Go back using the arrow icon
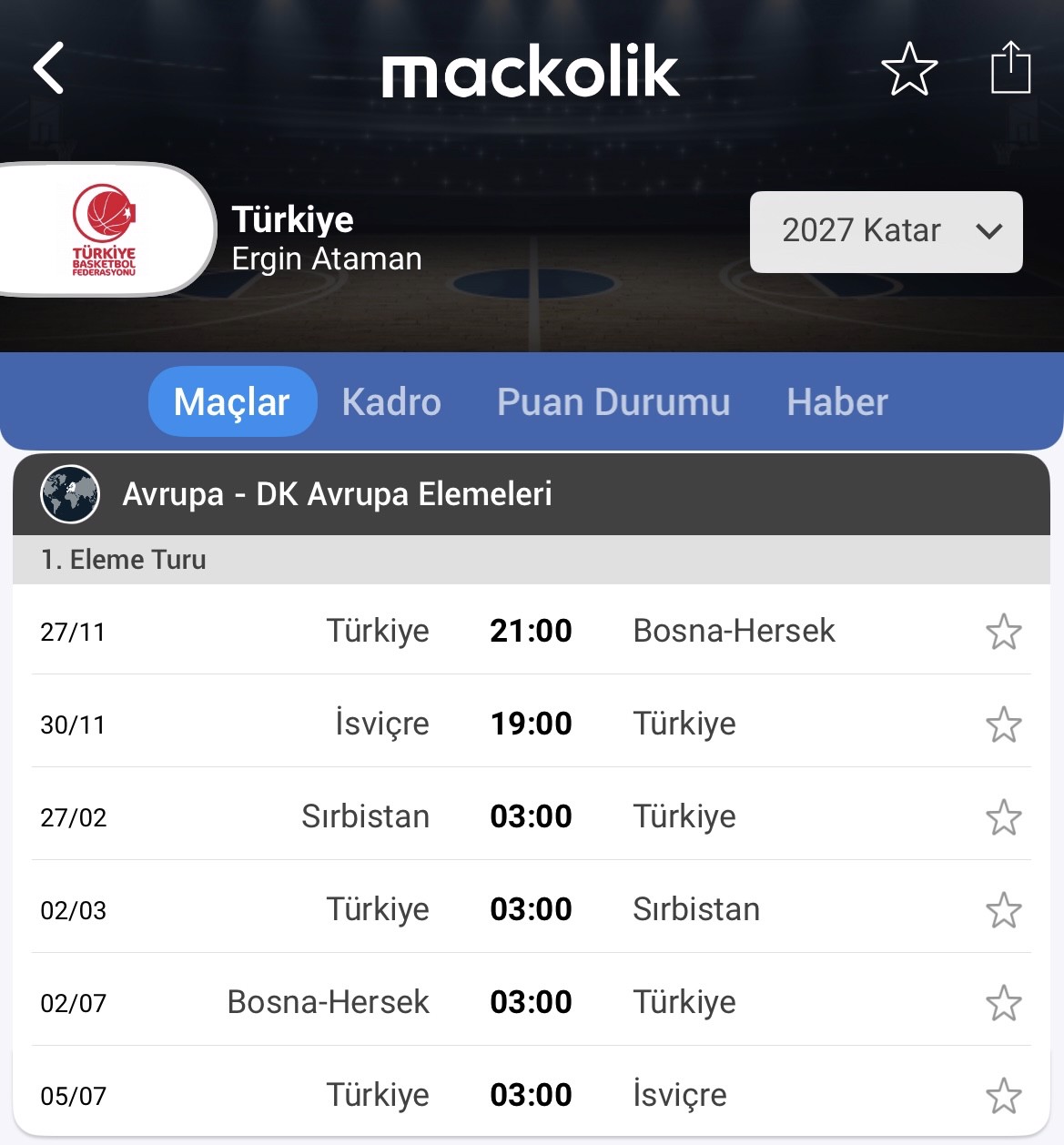 pos(49,68)
